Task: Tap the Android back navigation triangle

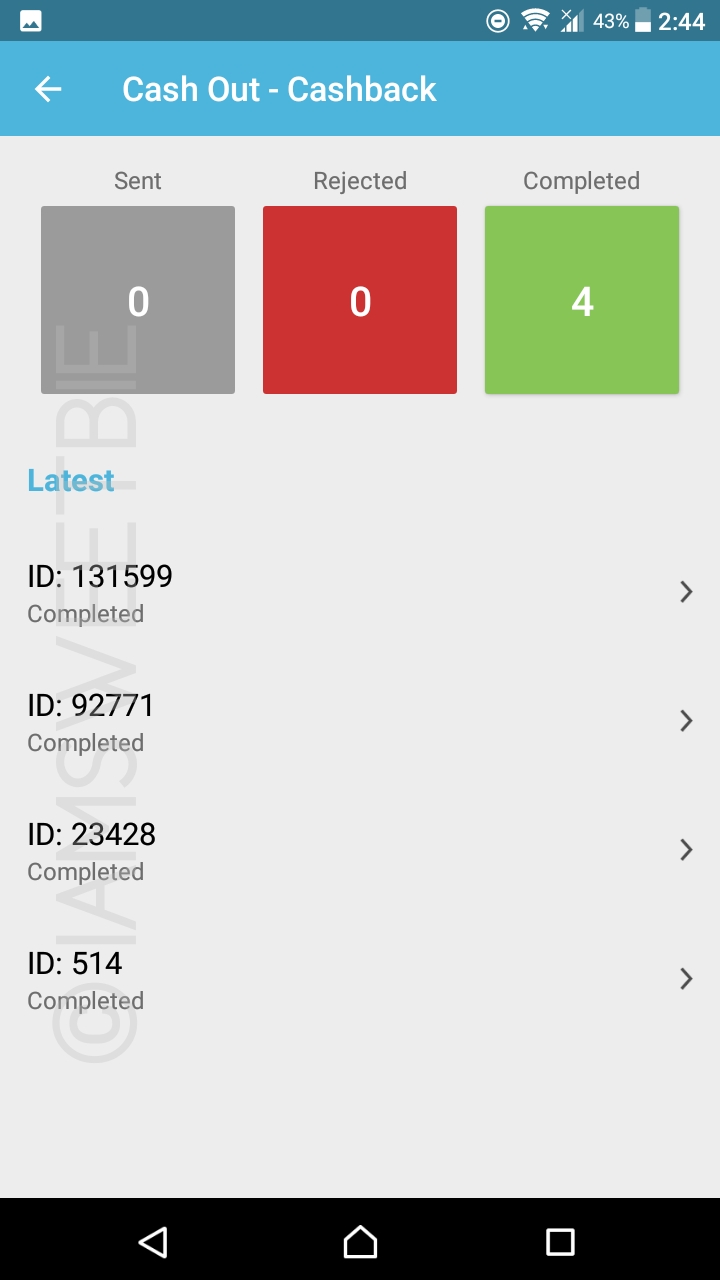Action: click(x=154, y=1243)
